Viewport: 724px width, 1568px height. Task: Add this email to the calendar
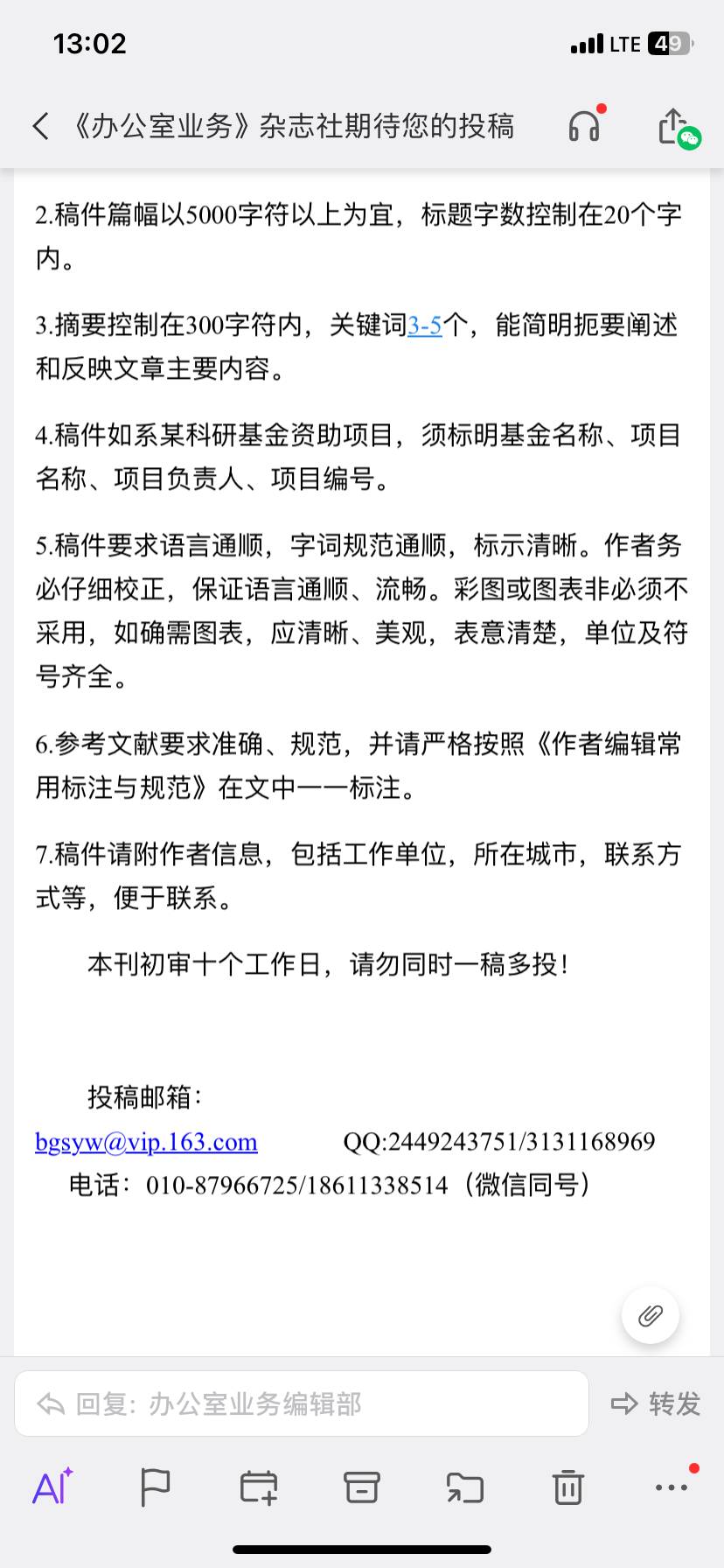tap(259, 1487)
